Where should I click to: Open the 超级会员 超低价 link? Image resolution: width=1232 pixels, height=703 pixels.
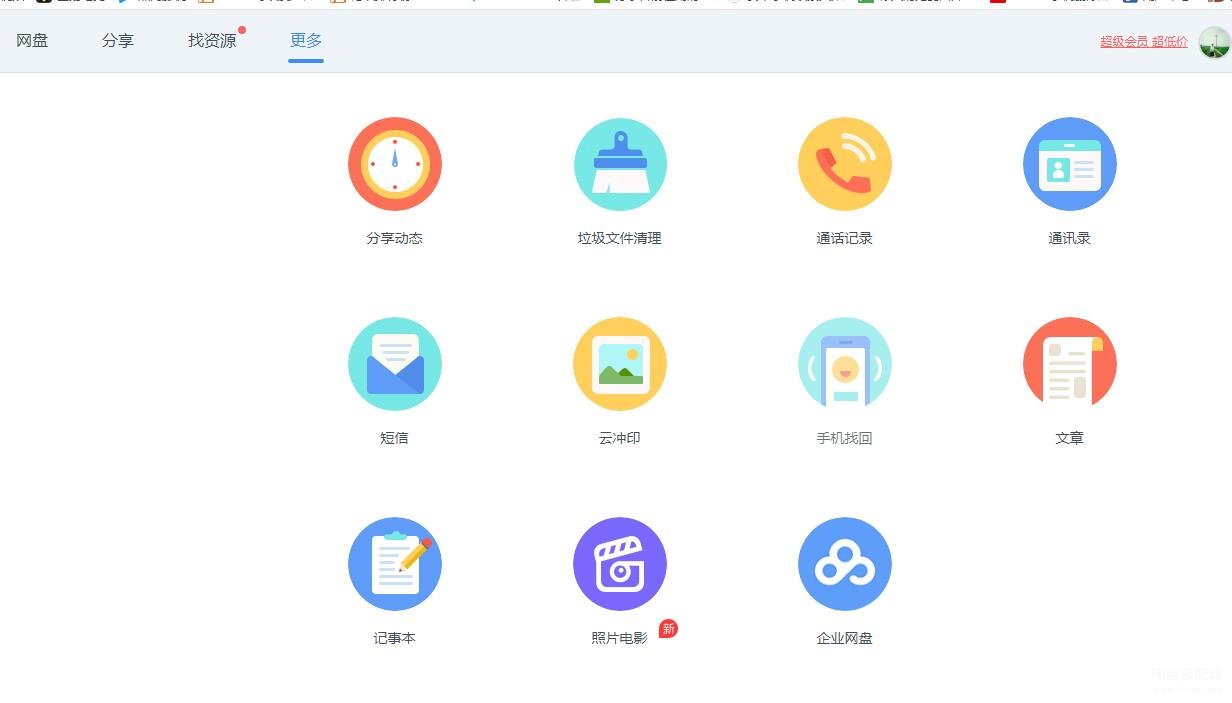click(1144, 42)
